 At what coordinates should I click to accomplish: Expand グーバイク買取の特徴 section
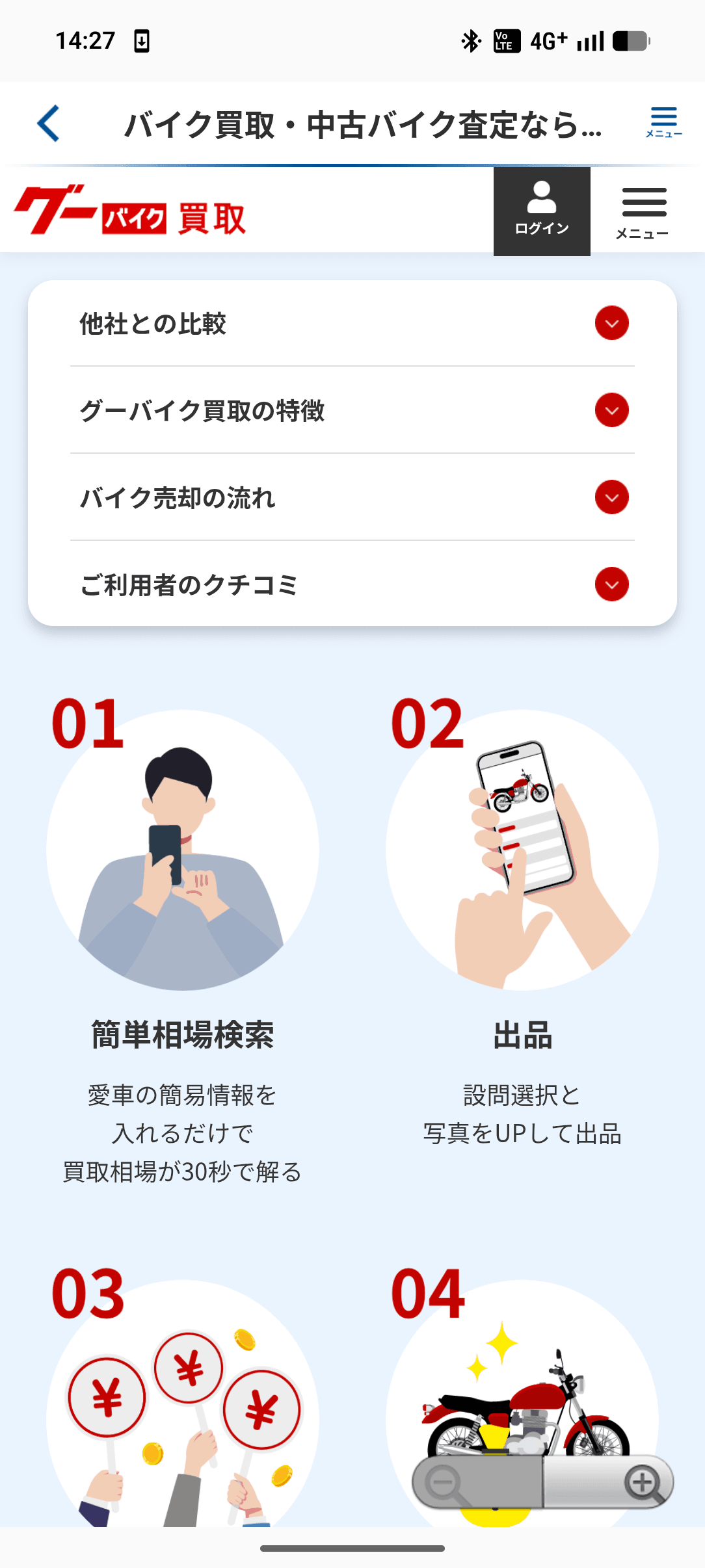pyautogui.click(x=611, y=410)
